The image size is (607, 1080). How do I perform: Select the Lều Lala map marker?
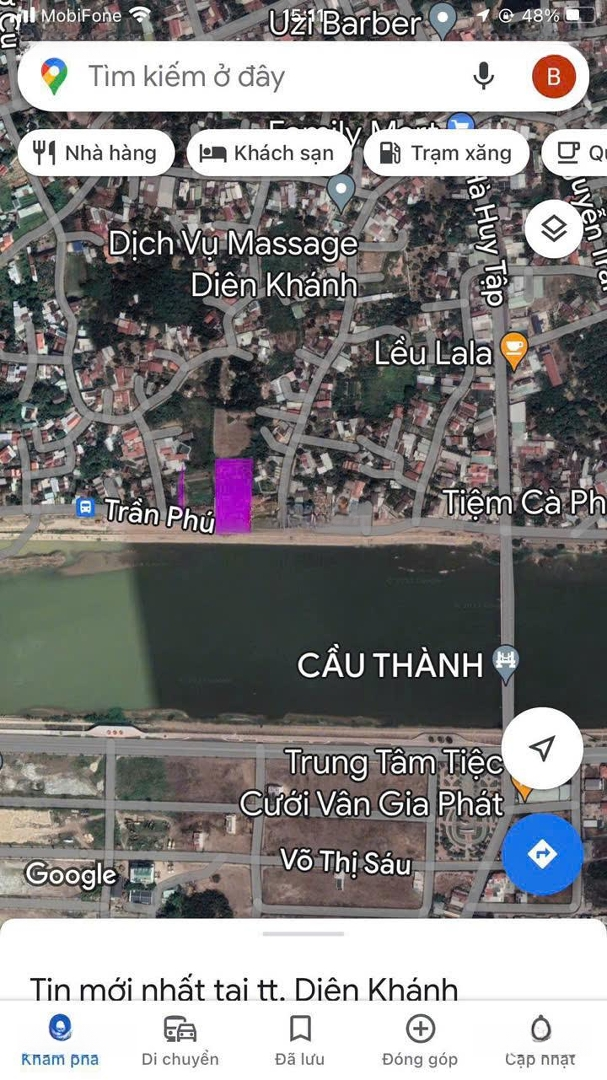514,349
